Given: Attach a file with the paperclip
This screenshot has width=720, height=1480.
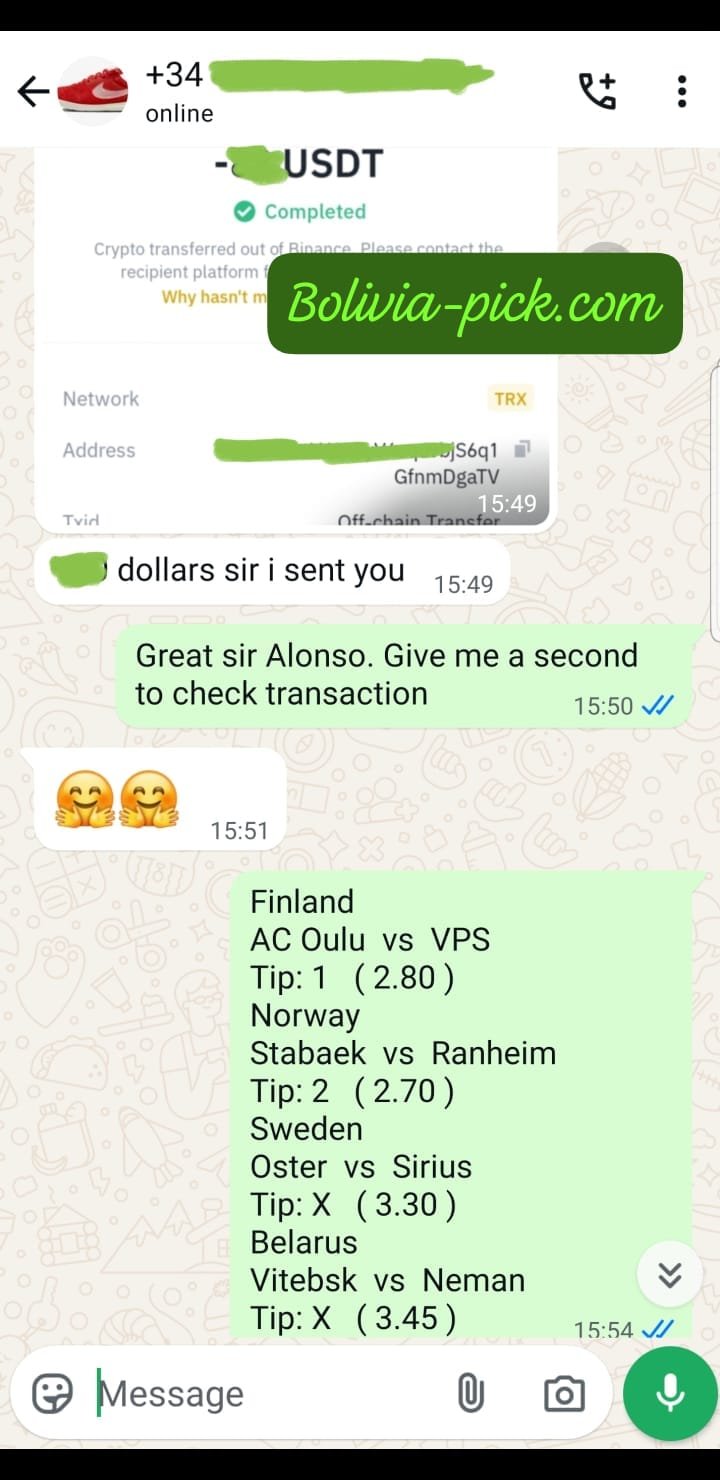Looking at the screenshot, I should [471, 1393].
